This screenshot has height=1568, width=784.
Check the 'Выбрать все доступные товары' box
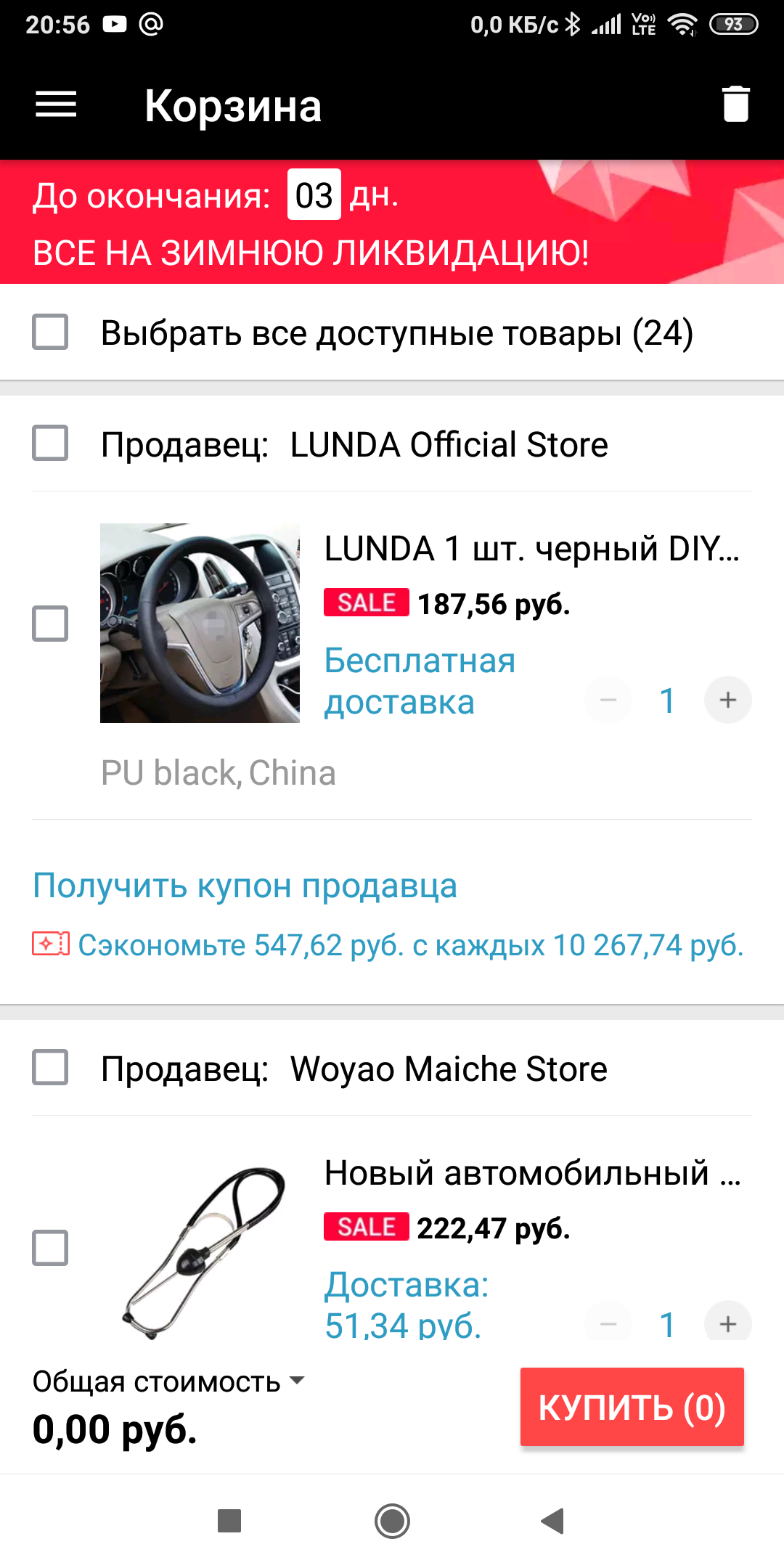click(x=50, y=332)
